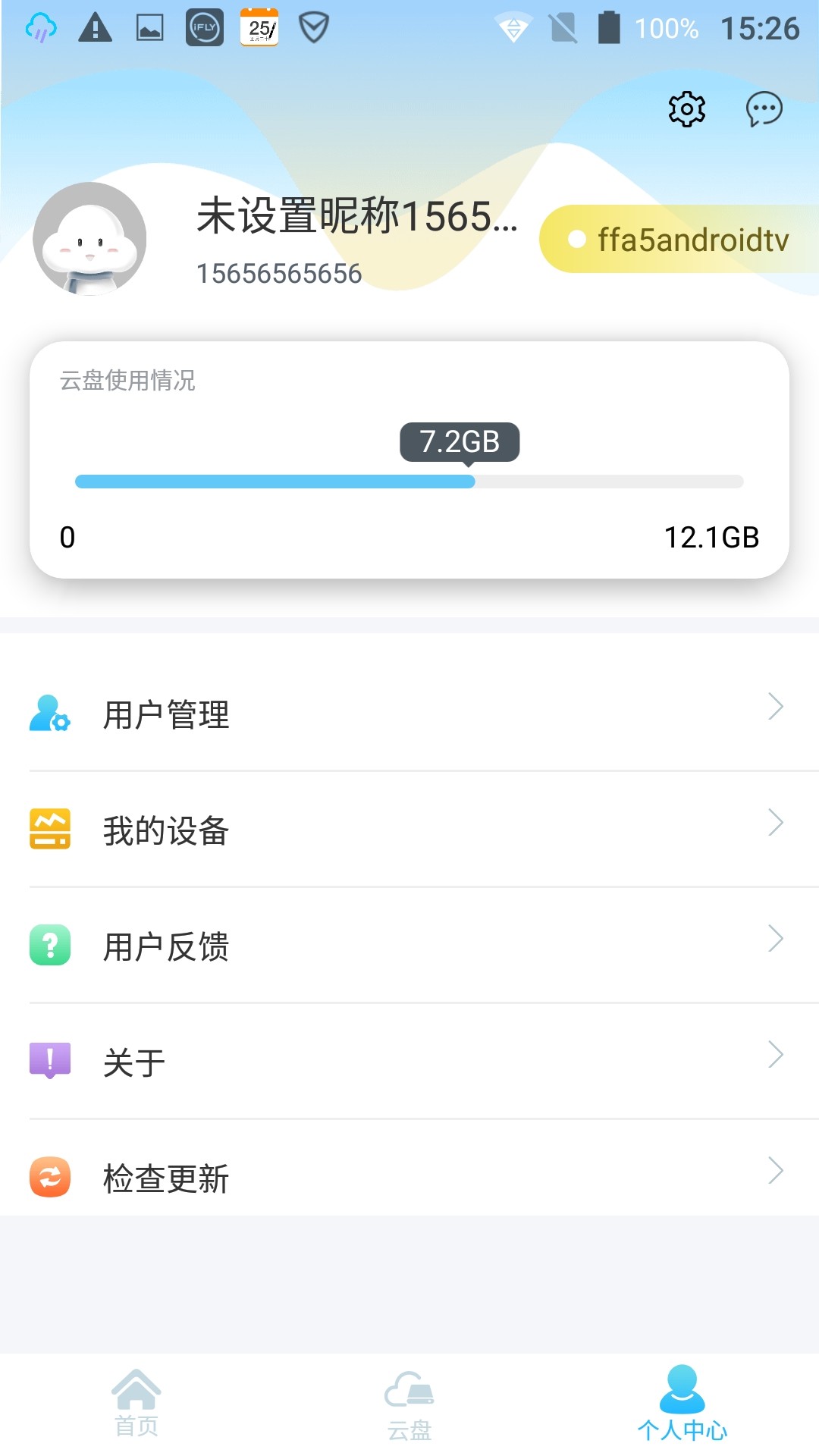Click the green 用户反馈 question mark icon
This screenshot has width=819, height=1456.
(x=50, y=945)
